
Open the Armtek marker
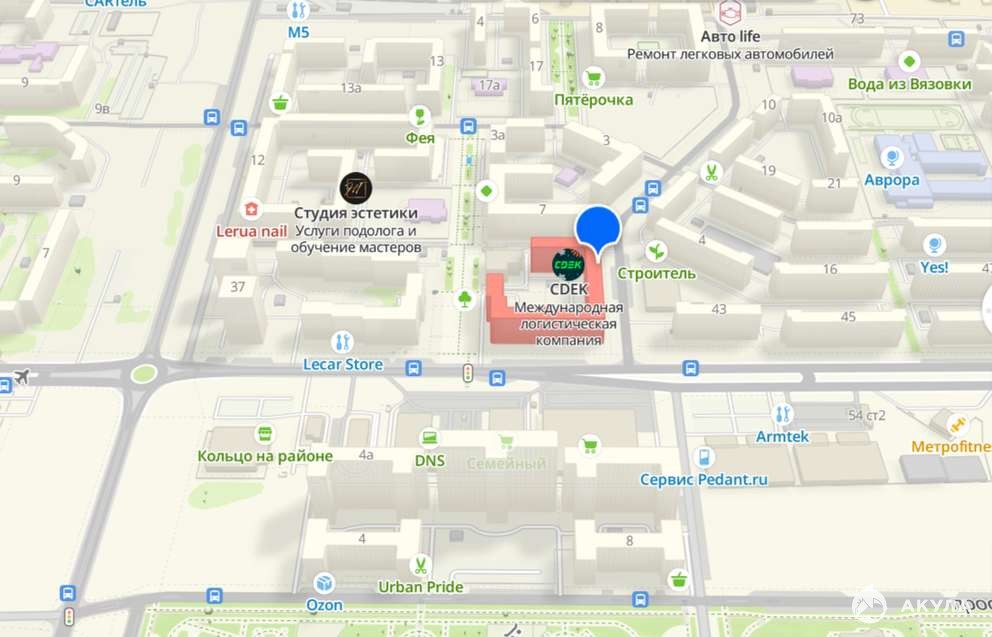(x=783, y=414)
